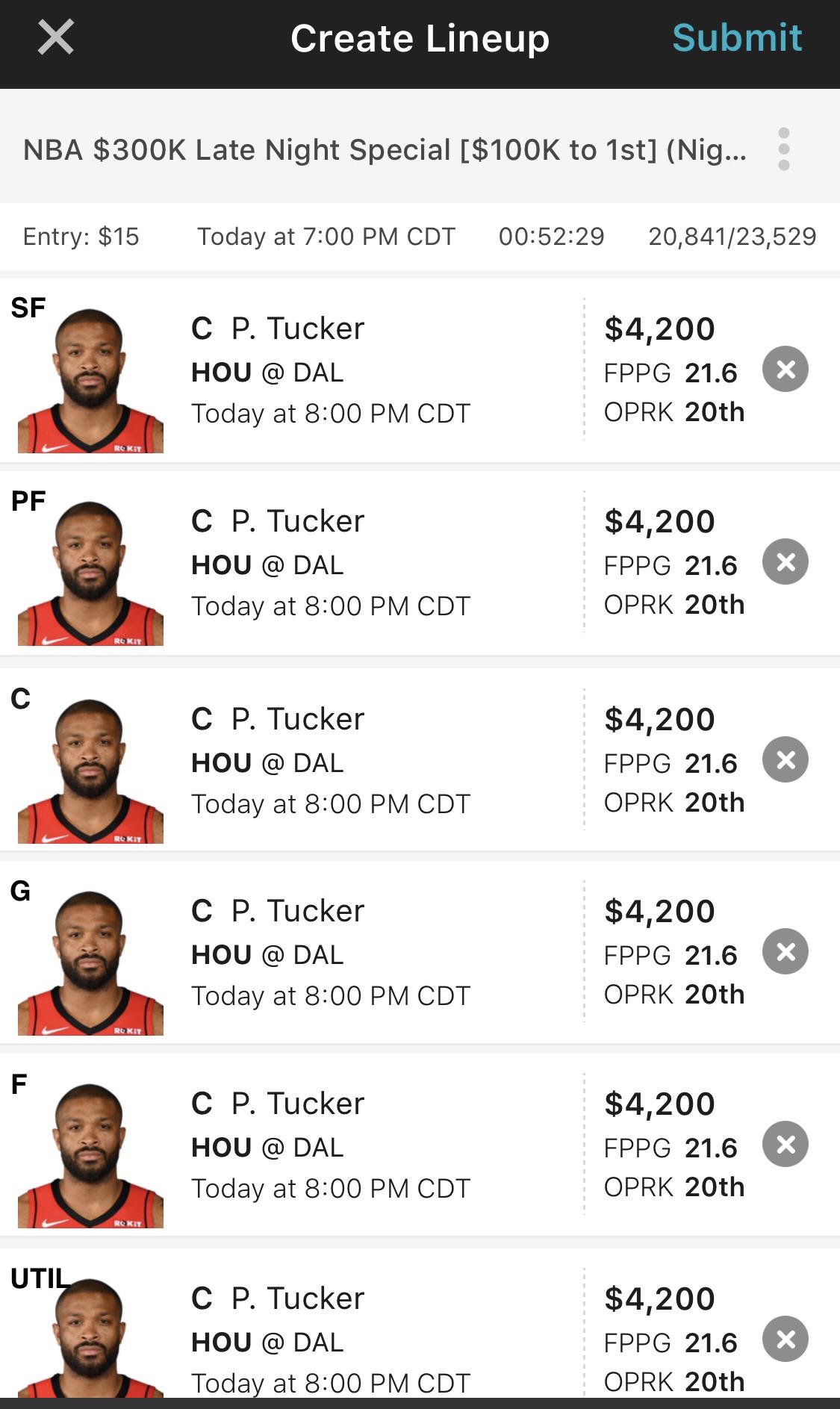Screen dimensions: 840x1409
Task: Open the contest options three-dot menu
Action: 784,149
